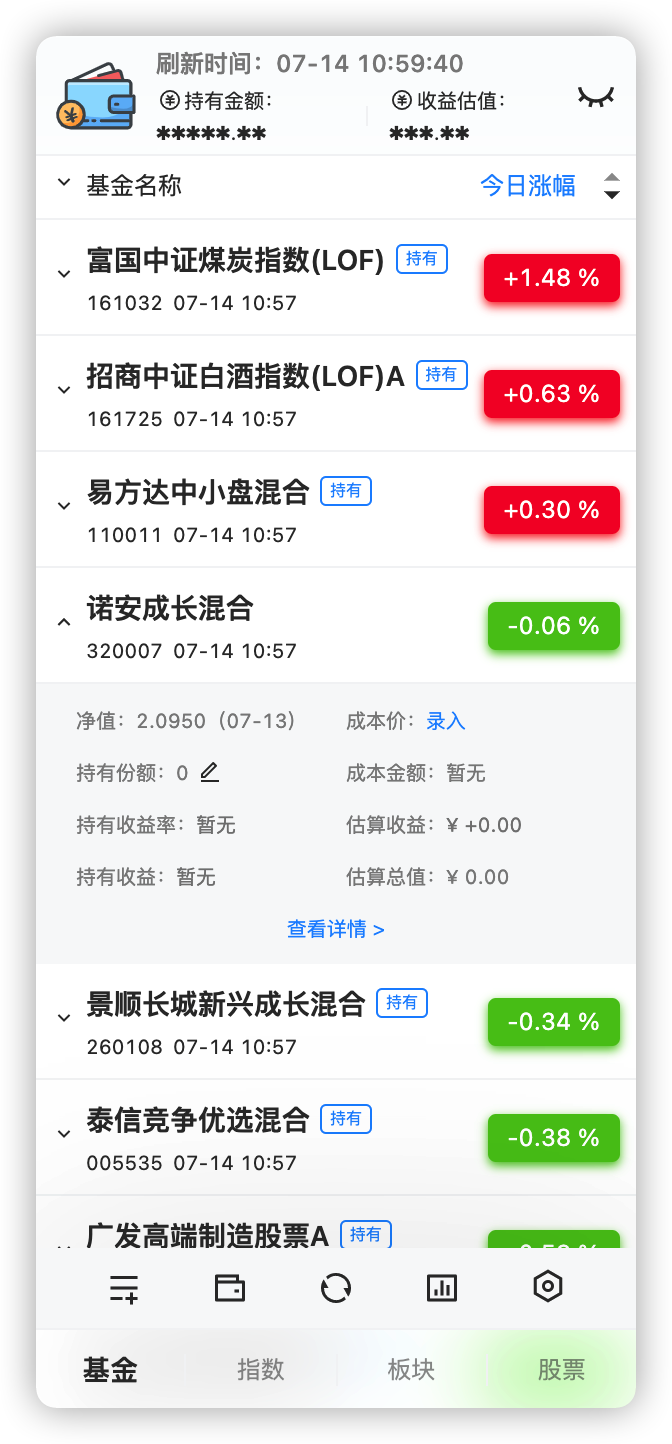Expand the 易方达中小盘混合 row

click(64, 506)
